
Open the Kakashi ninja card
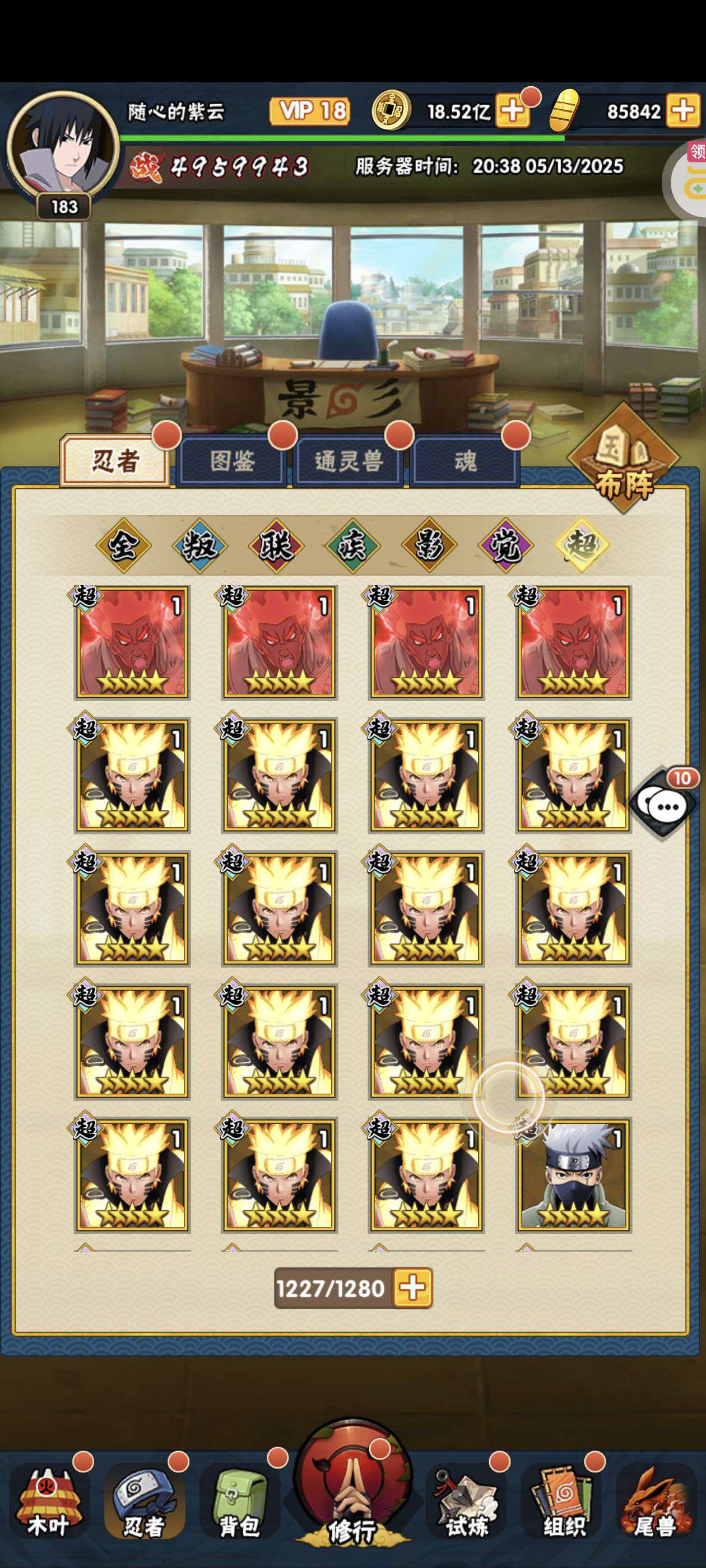(573, 1175)
